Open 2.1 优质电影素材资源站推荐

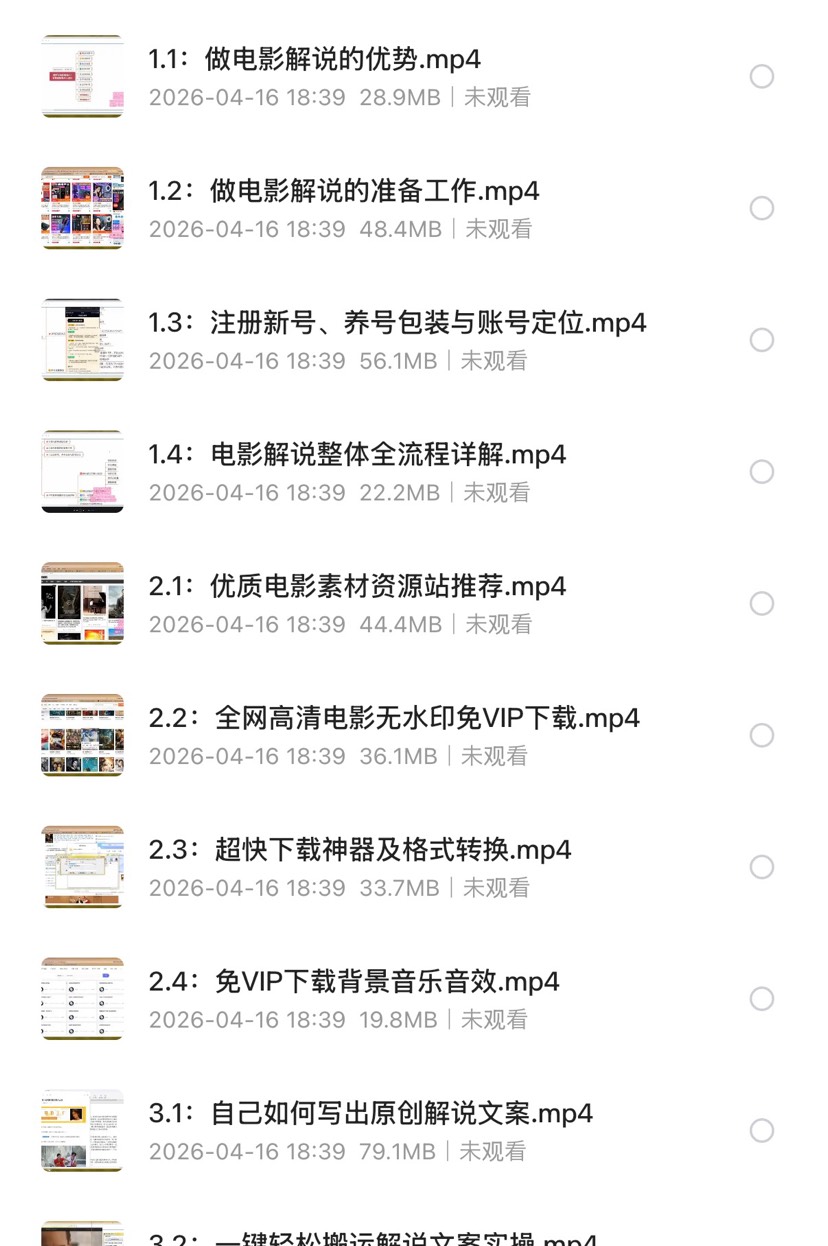[357, 586]
